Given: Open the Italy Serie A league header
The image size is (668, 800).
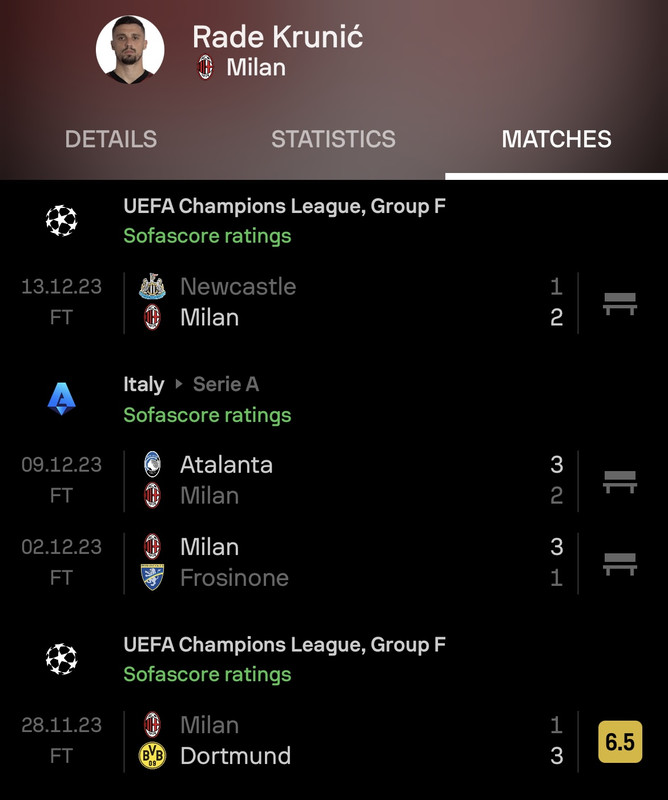Looking at the screenshot, I should pos(191,385).
